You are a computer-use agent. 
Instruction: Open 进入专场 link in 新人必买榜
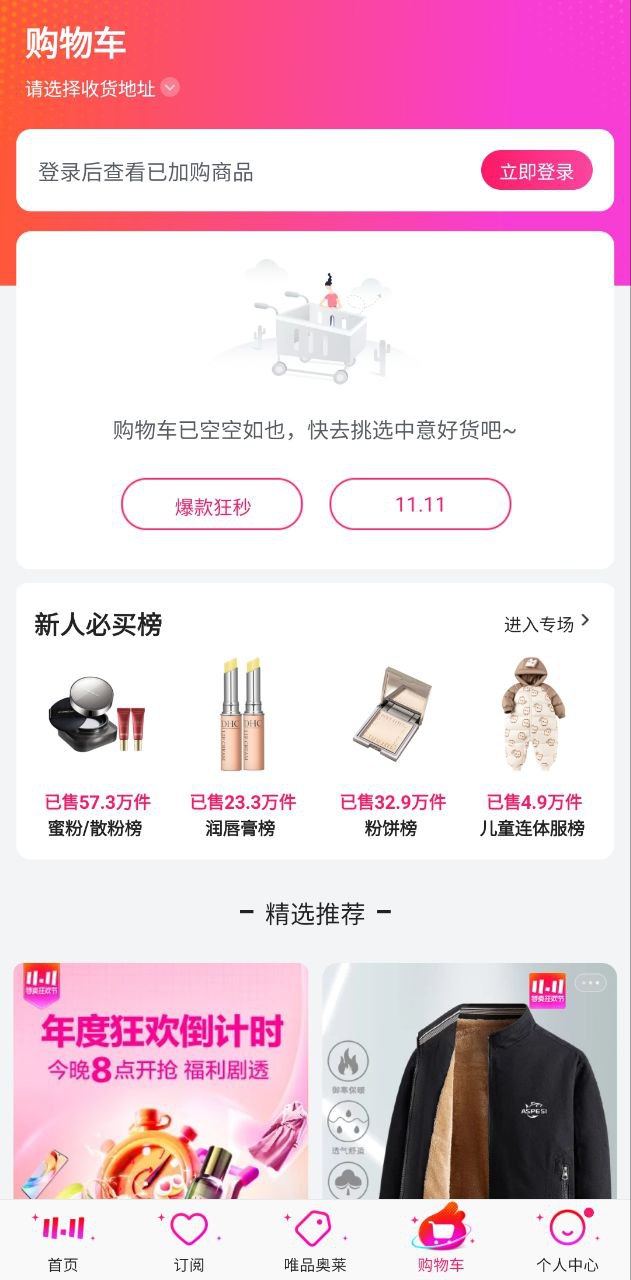[546, 624]
